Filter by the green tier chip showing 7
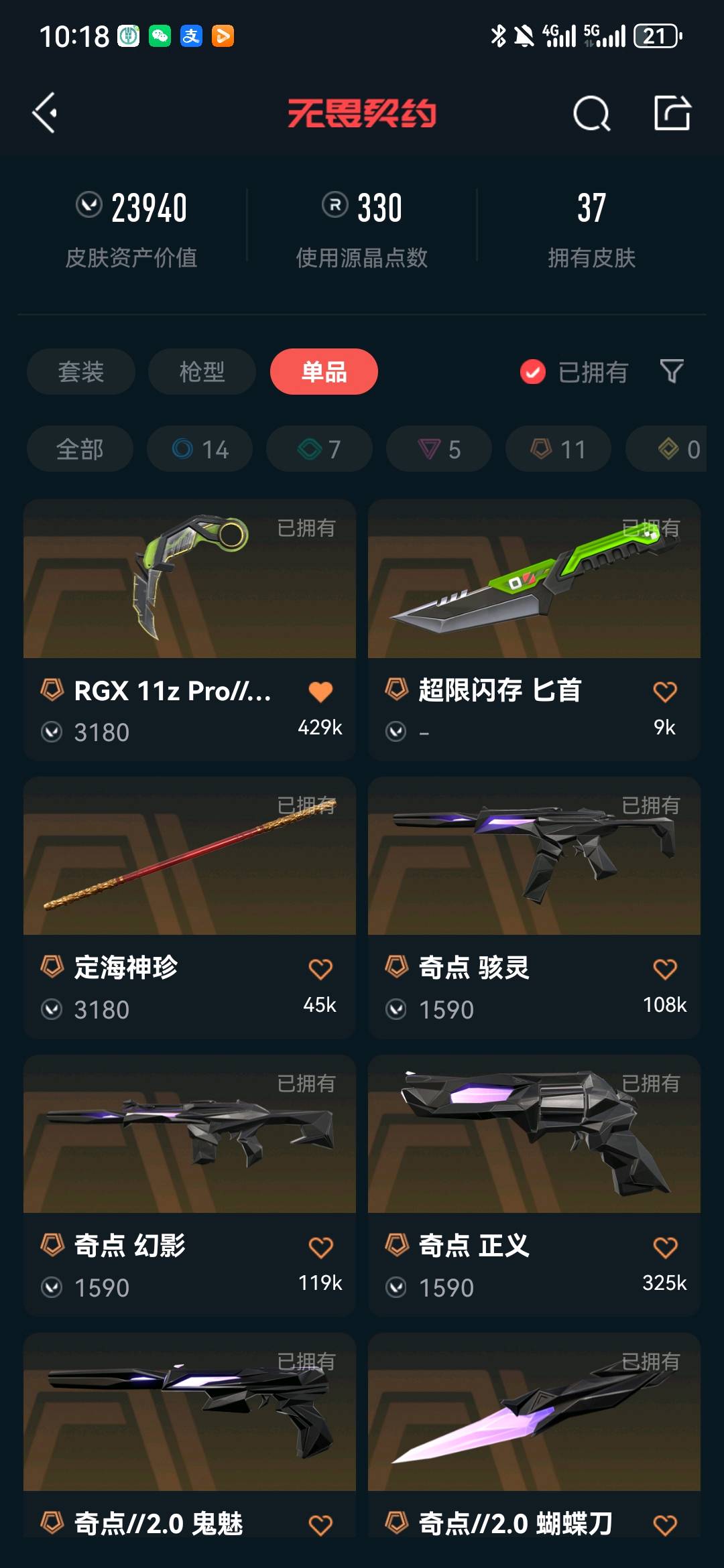The width and height of the screenshot is (724, 1568). coord(319,449)
